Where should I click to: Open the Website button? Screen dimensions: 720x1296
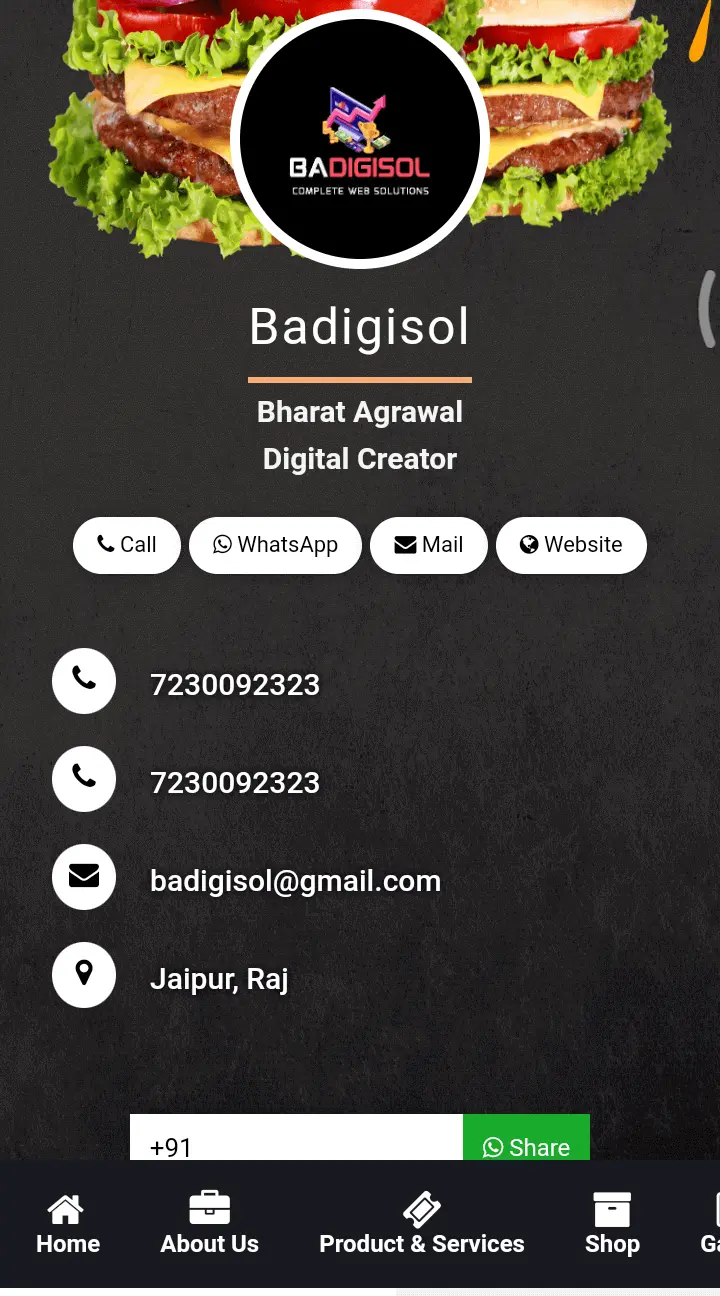pos(571,545)
